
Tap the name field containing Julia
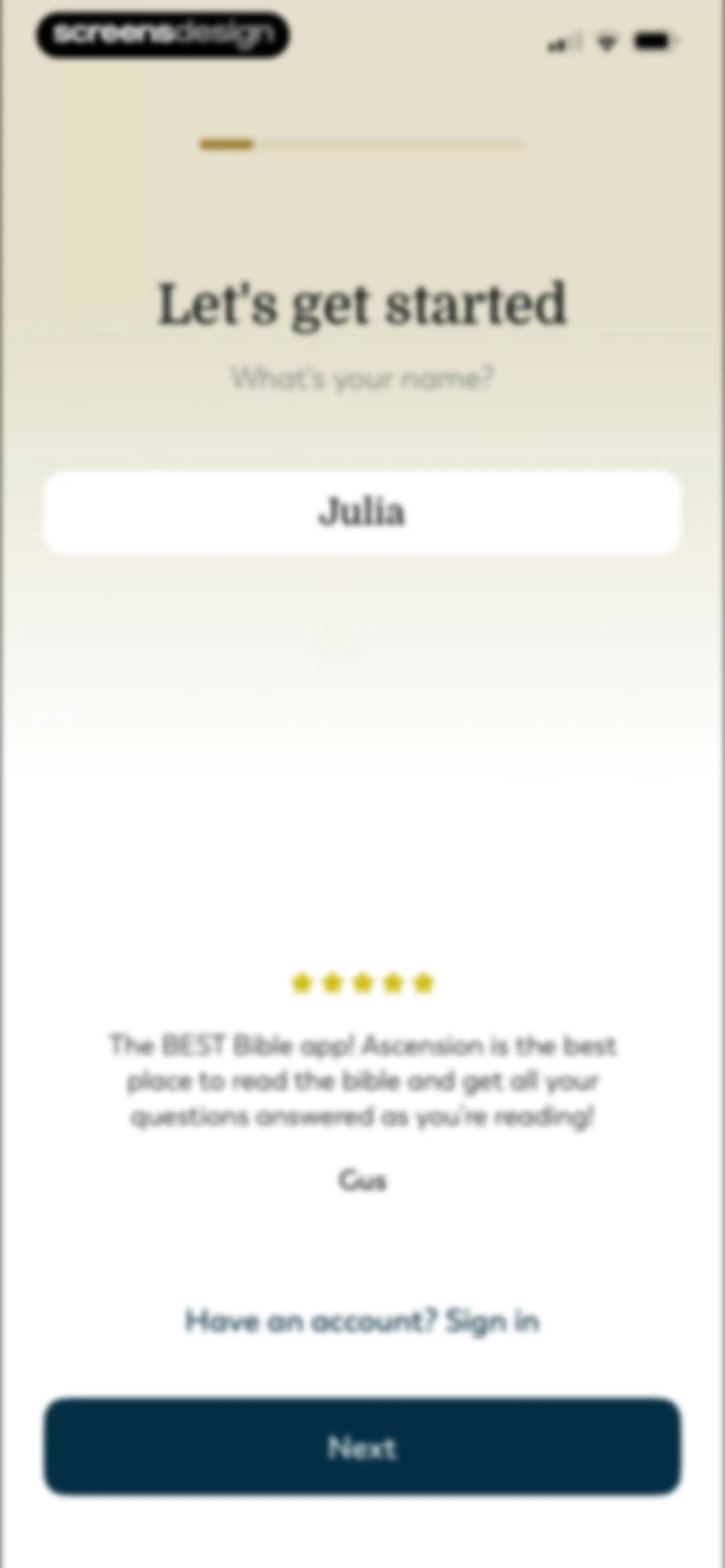click(362, 512)
